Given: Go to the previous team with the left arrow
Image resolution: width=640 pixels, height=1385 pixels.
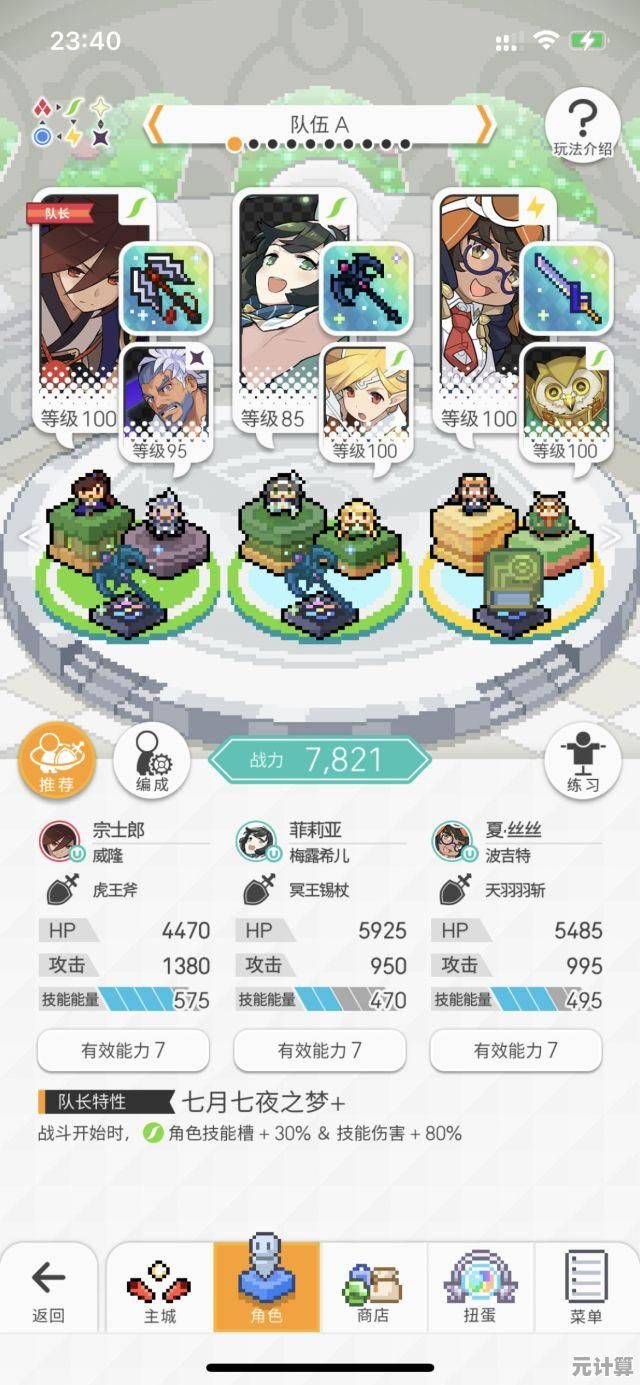Looking at the screenshot, I should click(x=155, y=125).
